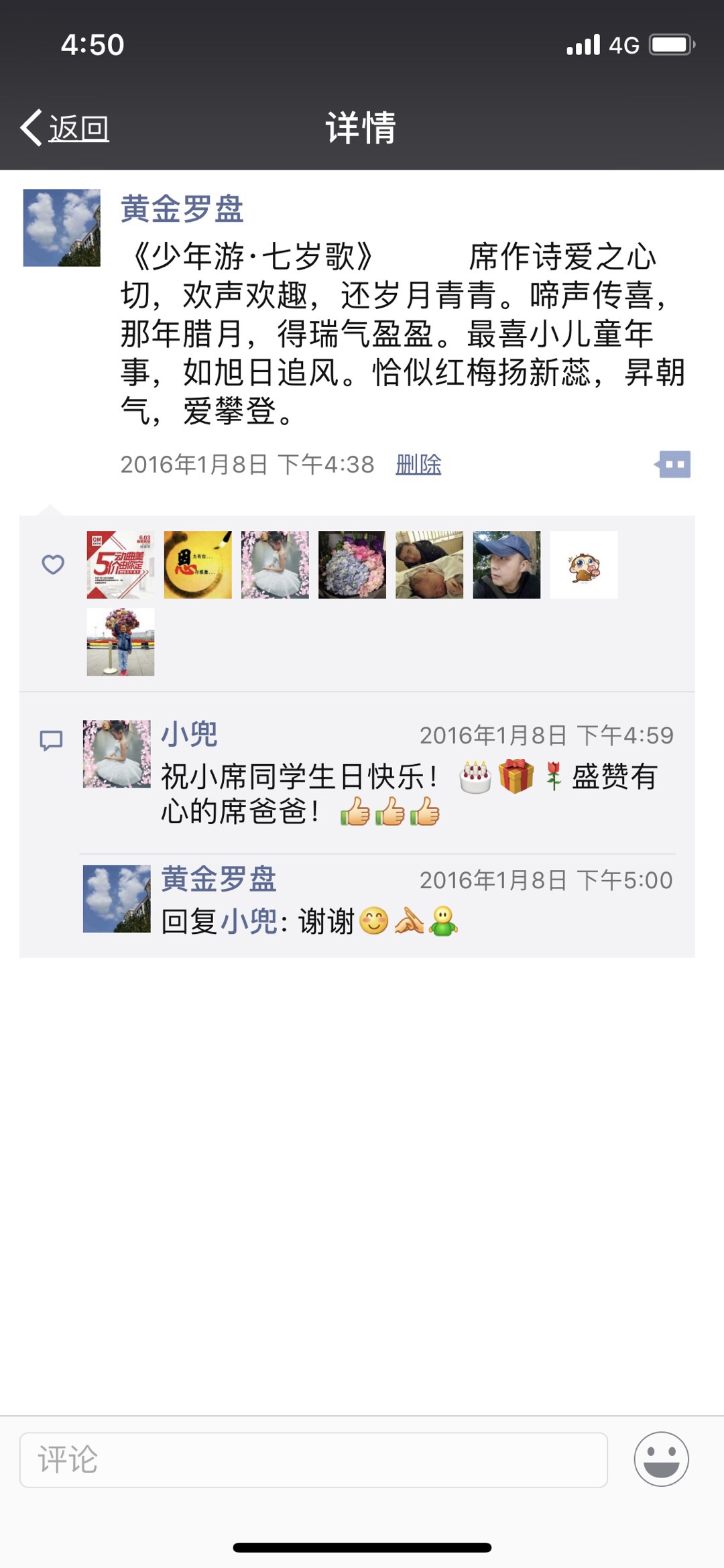Delete this post via 删除

coord(418,464)
